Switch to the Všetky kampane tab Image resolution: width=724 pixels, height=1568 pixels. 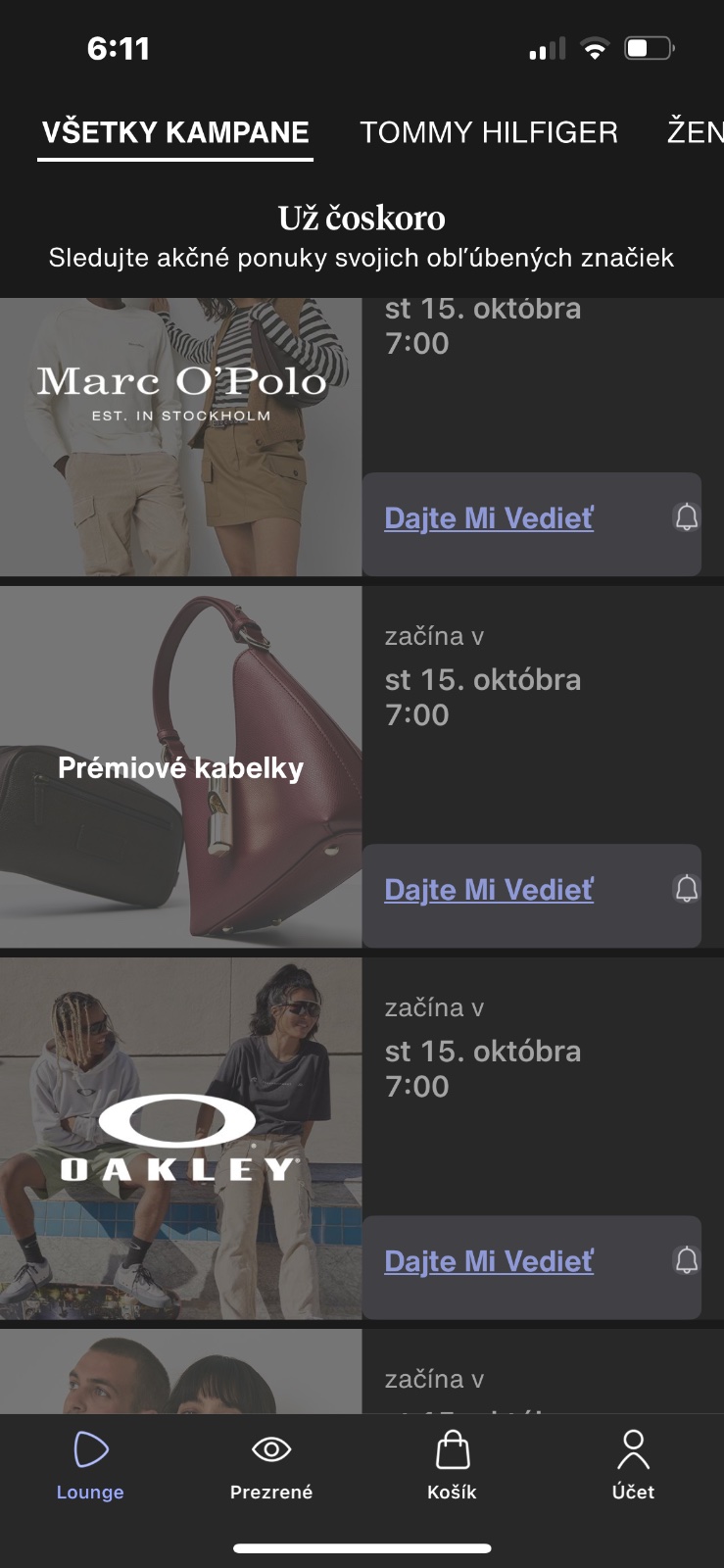(175, 132)
